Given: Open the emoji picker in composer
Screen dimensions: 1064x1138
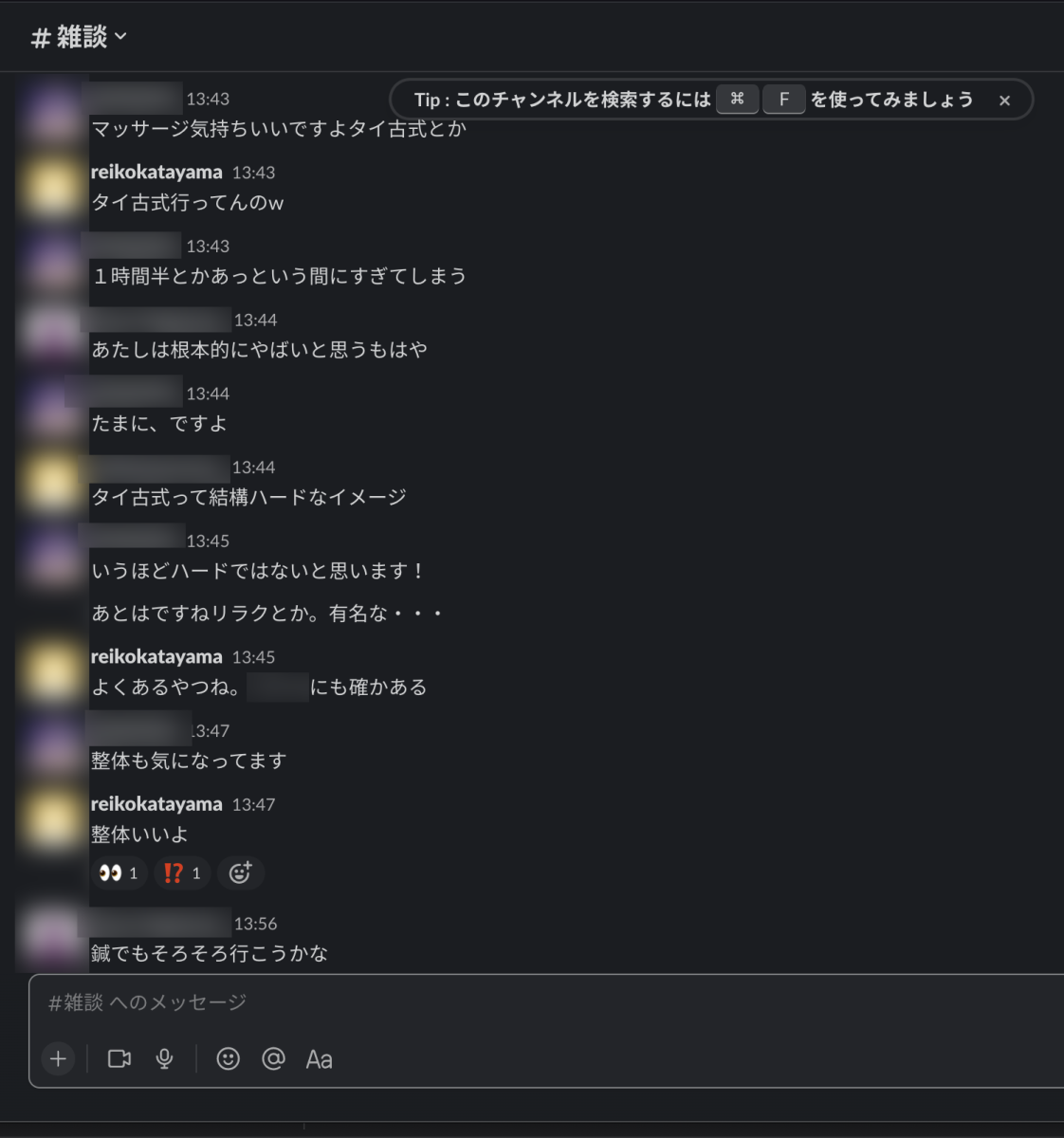Looking at the screenshot, I should (x=228, y=1058).
